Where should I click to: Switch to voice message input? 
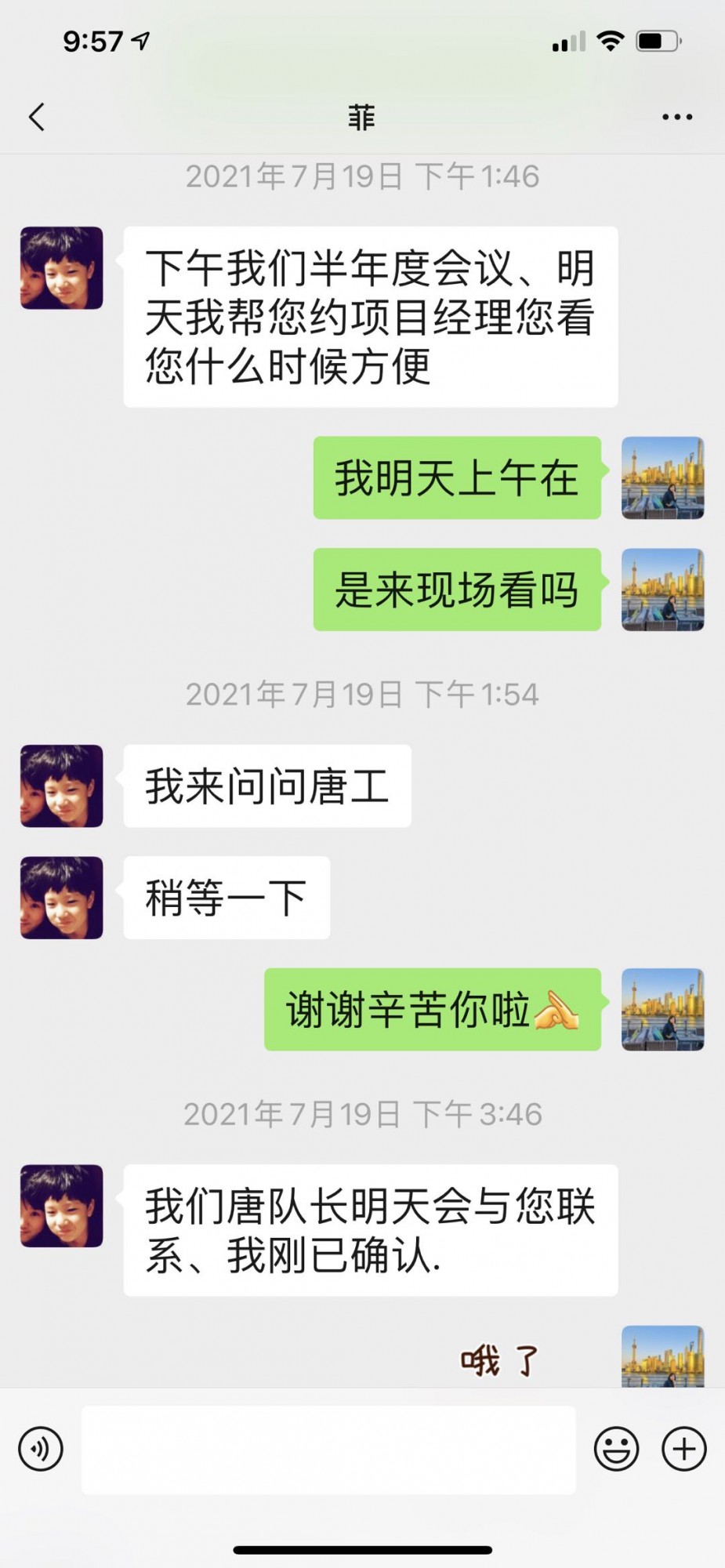coord(41,1448)
